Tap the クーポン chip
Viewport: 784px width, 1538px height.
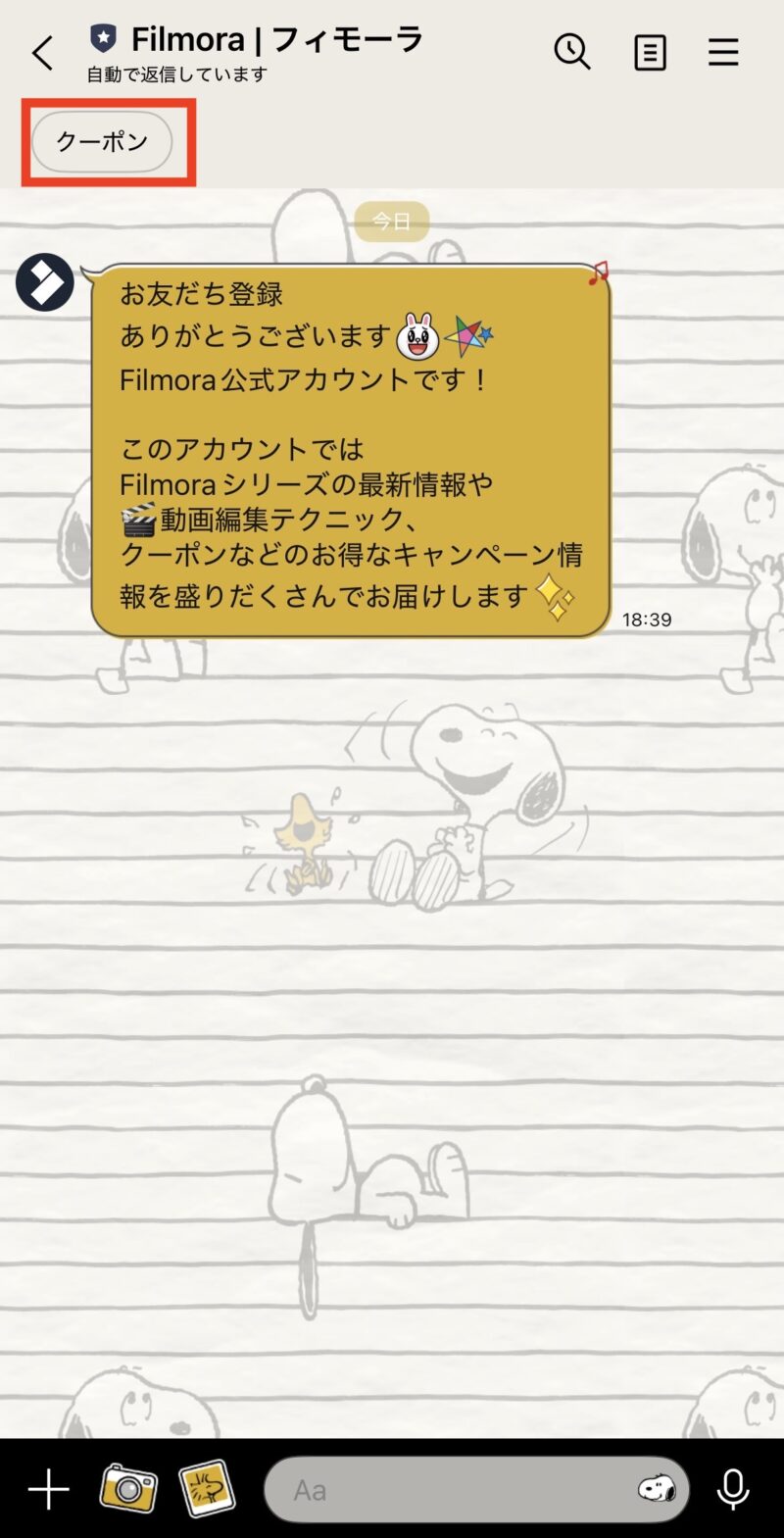click(102, 142)
